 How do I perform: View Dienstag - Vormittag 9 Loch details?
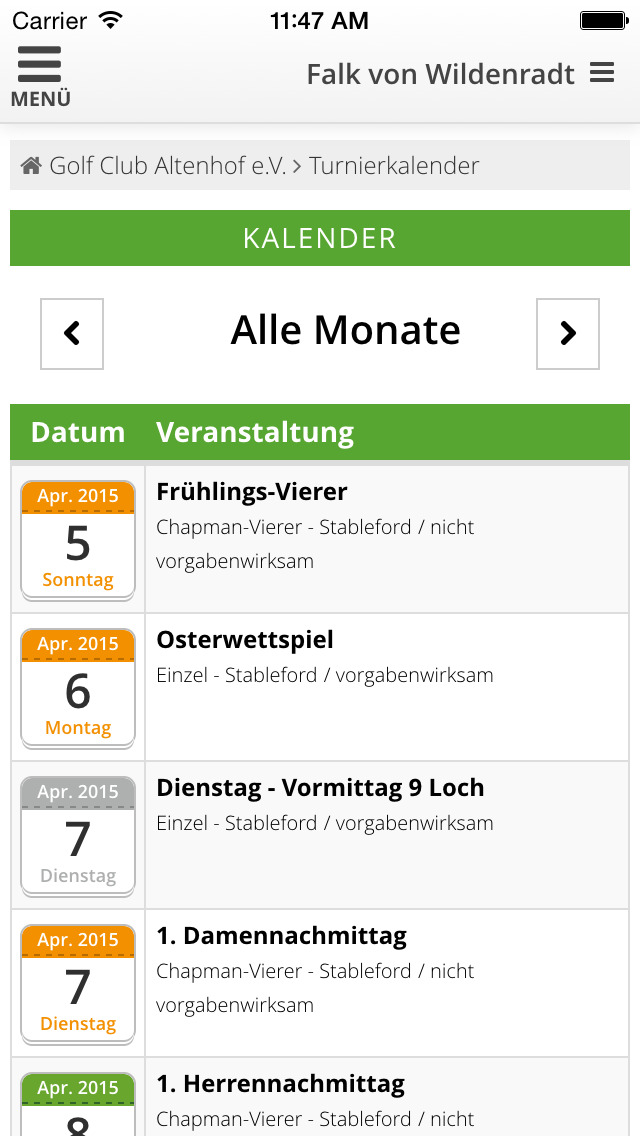coord(320,788)
